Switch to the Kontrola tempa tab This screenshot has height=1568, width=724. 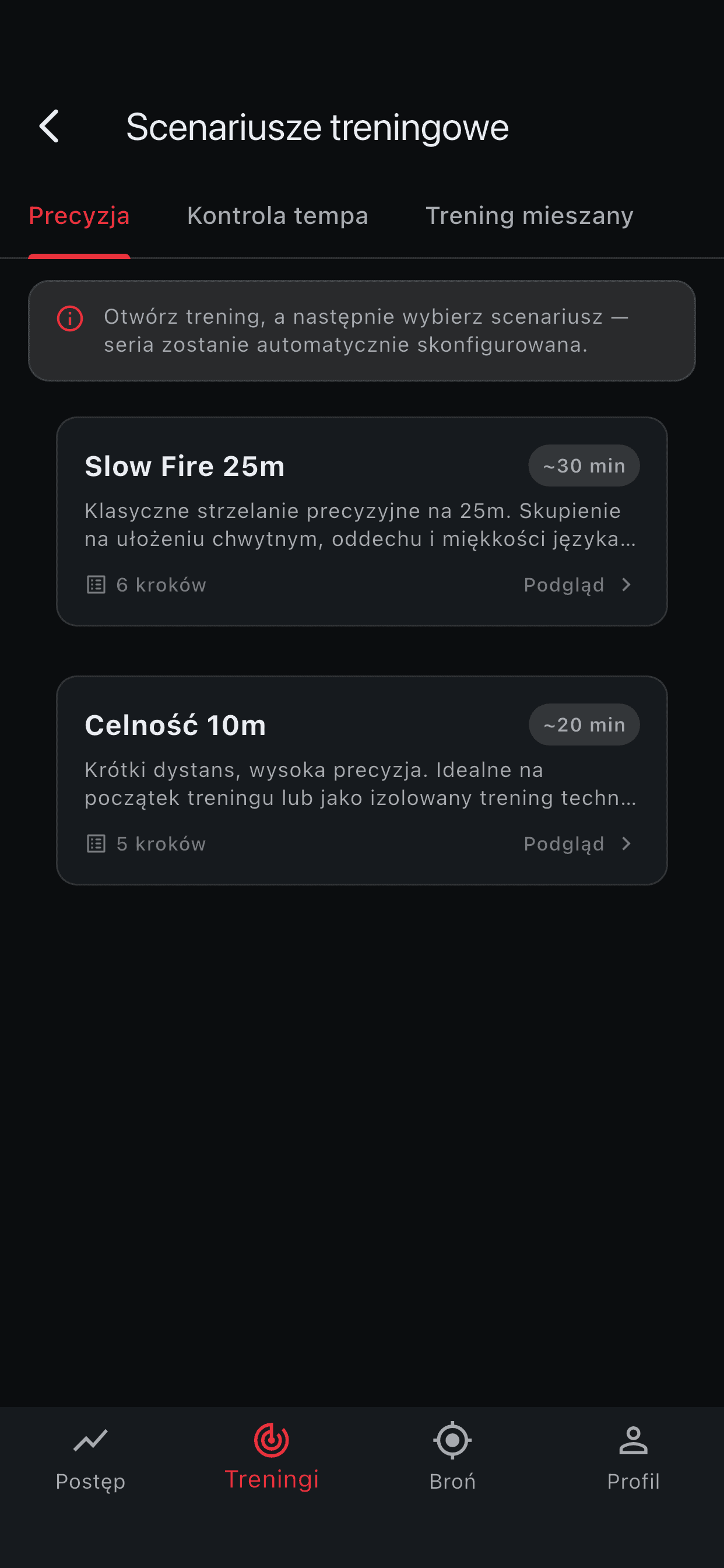tap(277, 216)
